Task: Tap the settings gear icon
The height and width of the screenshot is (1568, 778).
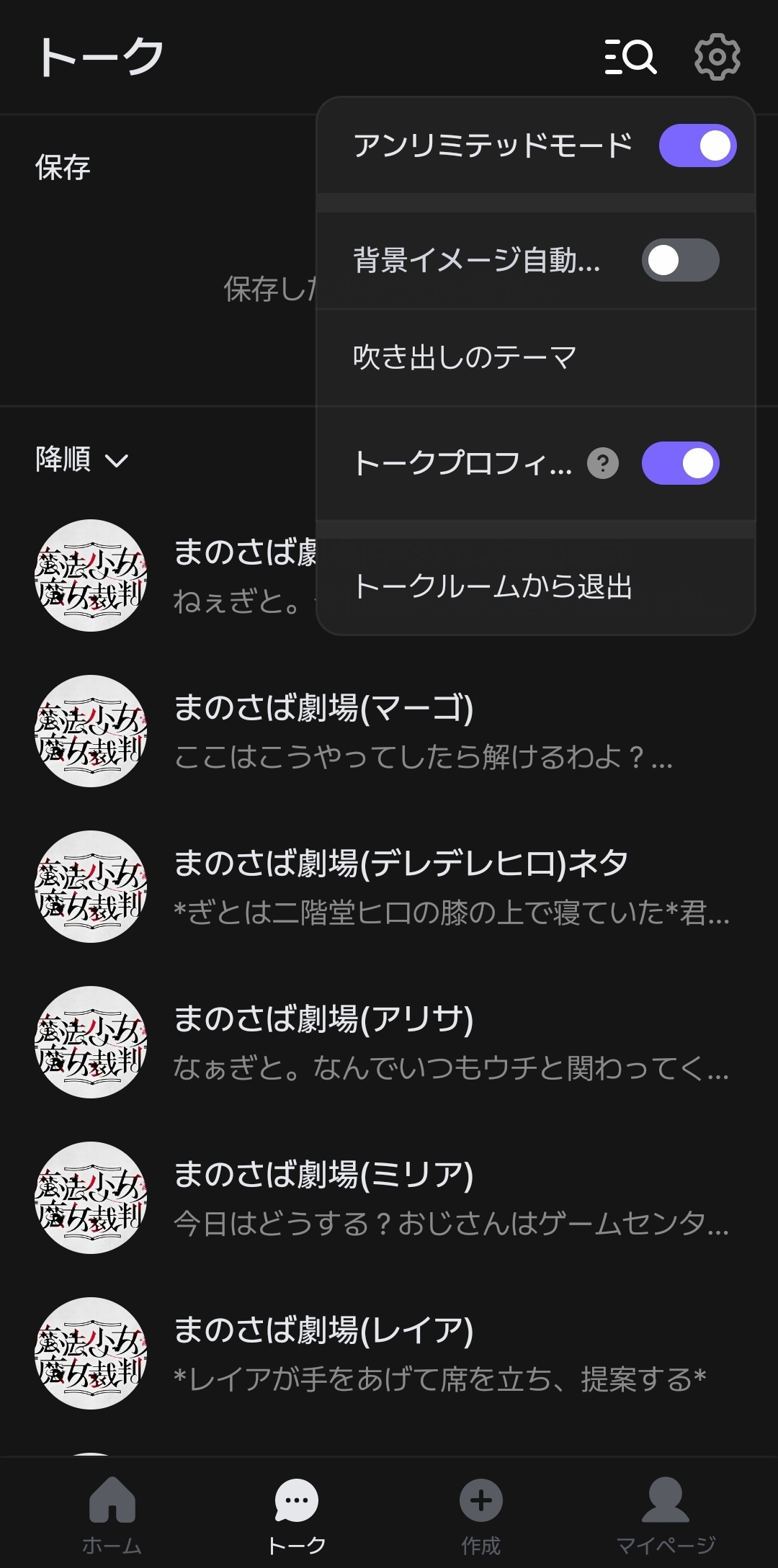Action: point(717,57)
